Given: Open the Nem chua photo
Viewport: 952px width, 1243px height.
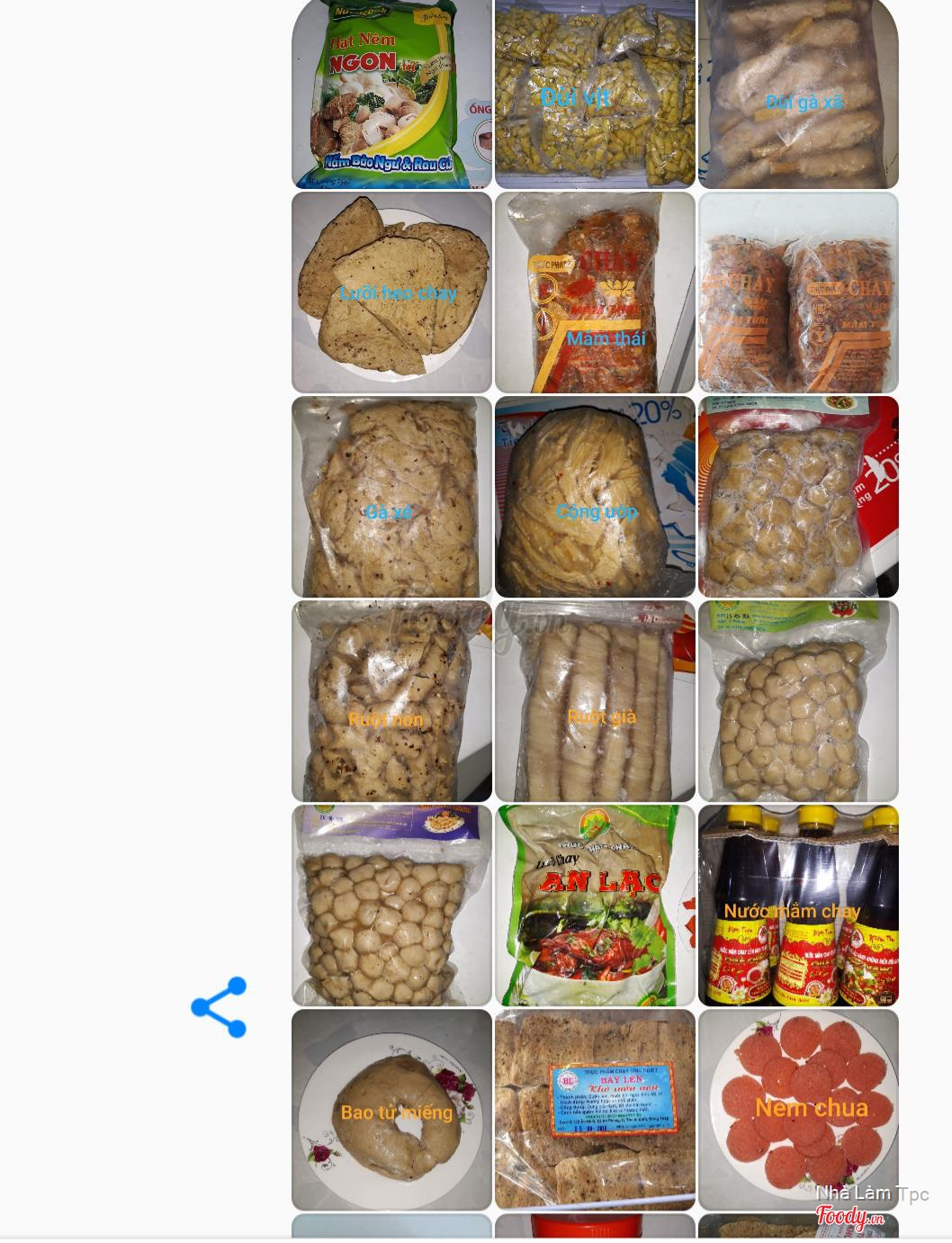Looking at the screenshot, I should (x=798, y=1110).
